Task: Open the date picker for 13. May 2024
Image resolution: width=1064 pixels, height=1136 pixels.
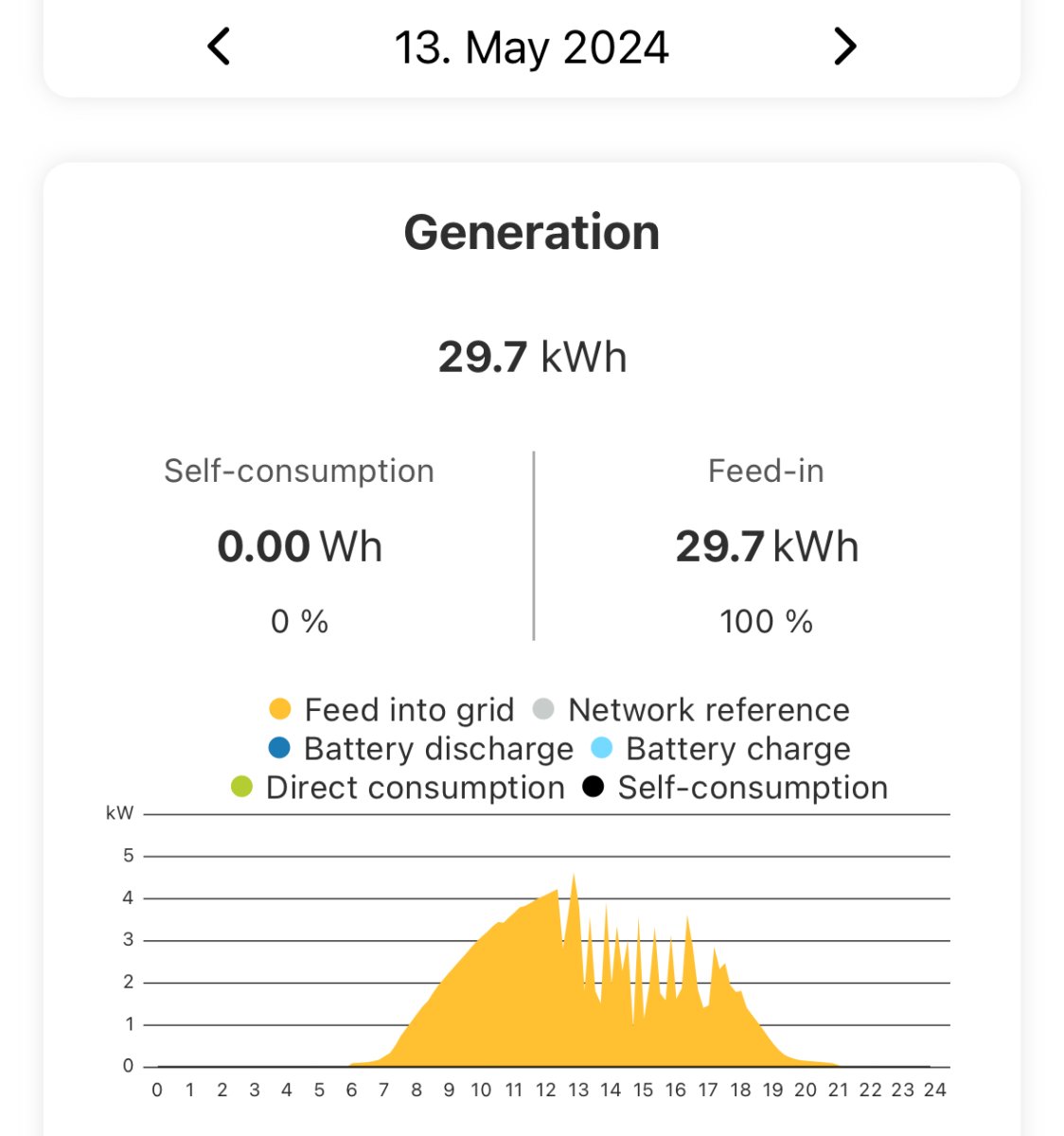Action: pos(531,47)
